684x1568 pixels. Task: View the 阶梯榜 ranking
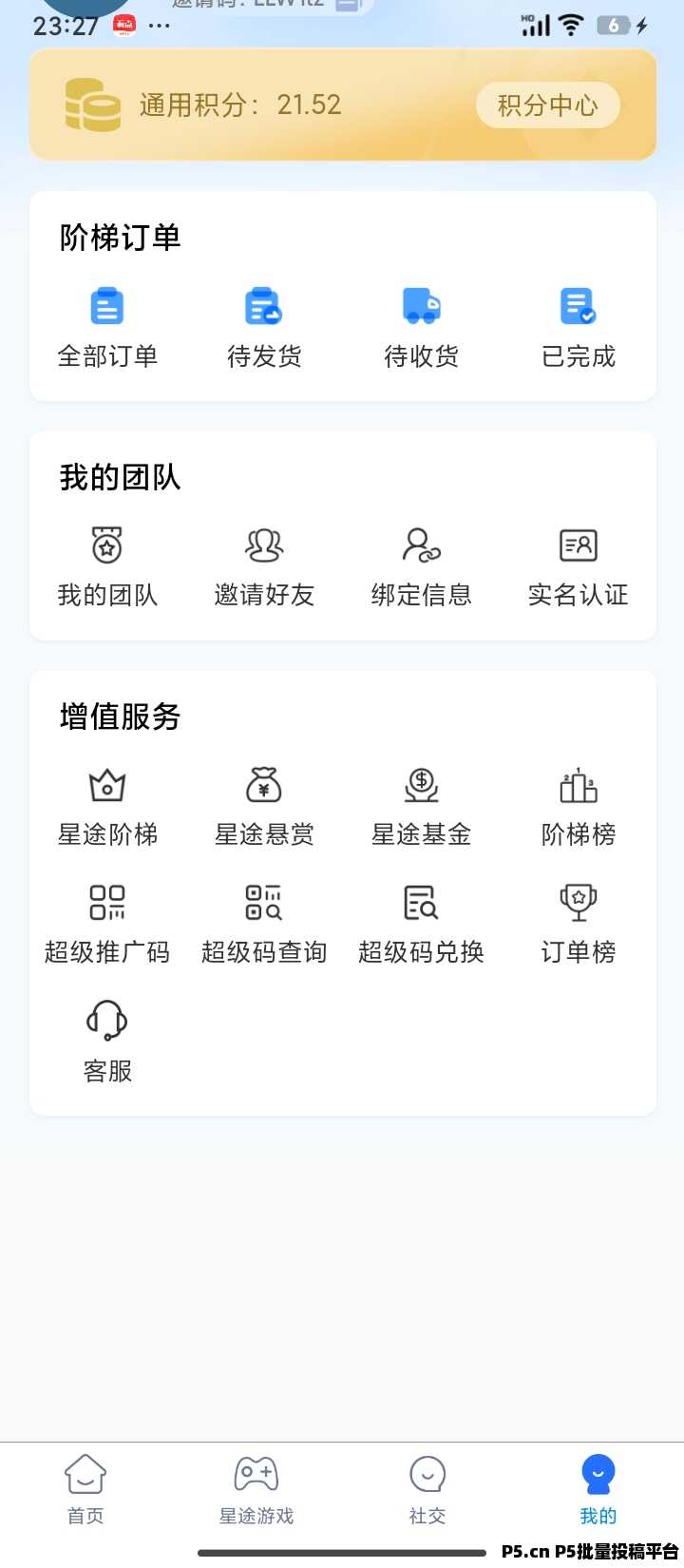point(578,807)
